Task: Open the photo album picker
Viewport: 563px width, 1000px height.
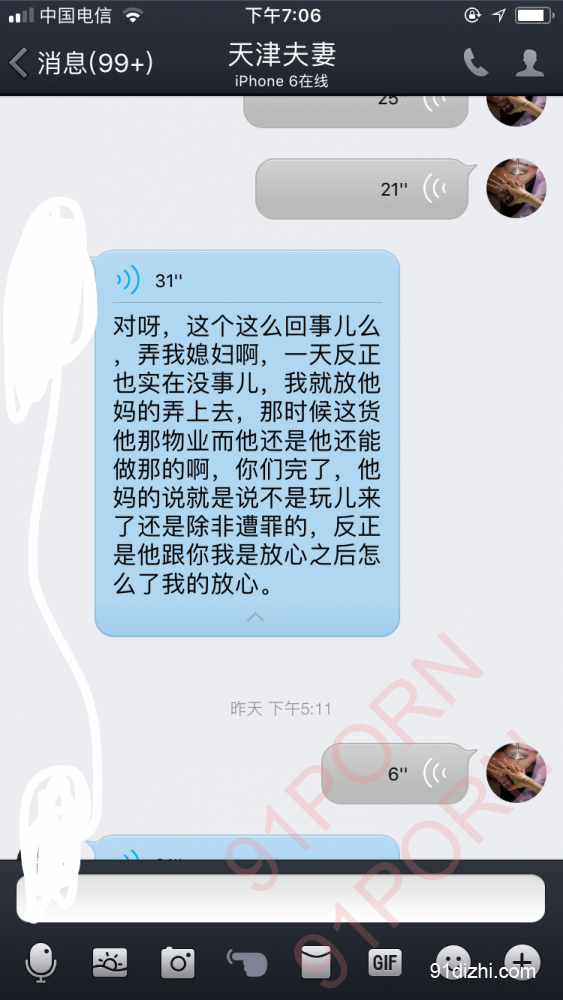Action: 110,962
